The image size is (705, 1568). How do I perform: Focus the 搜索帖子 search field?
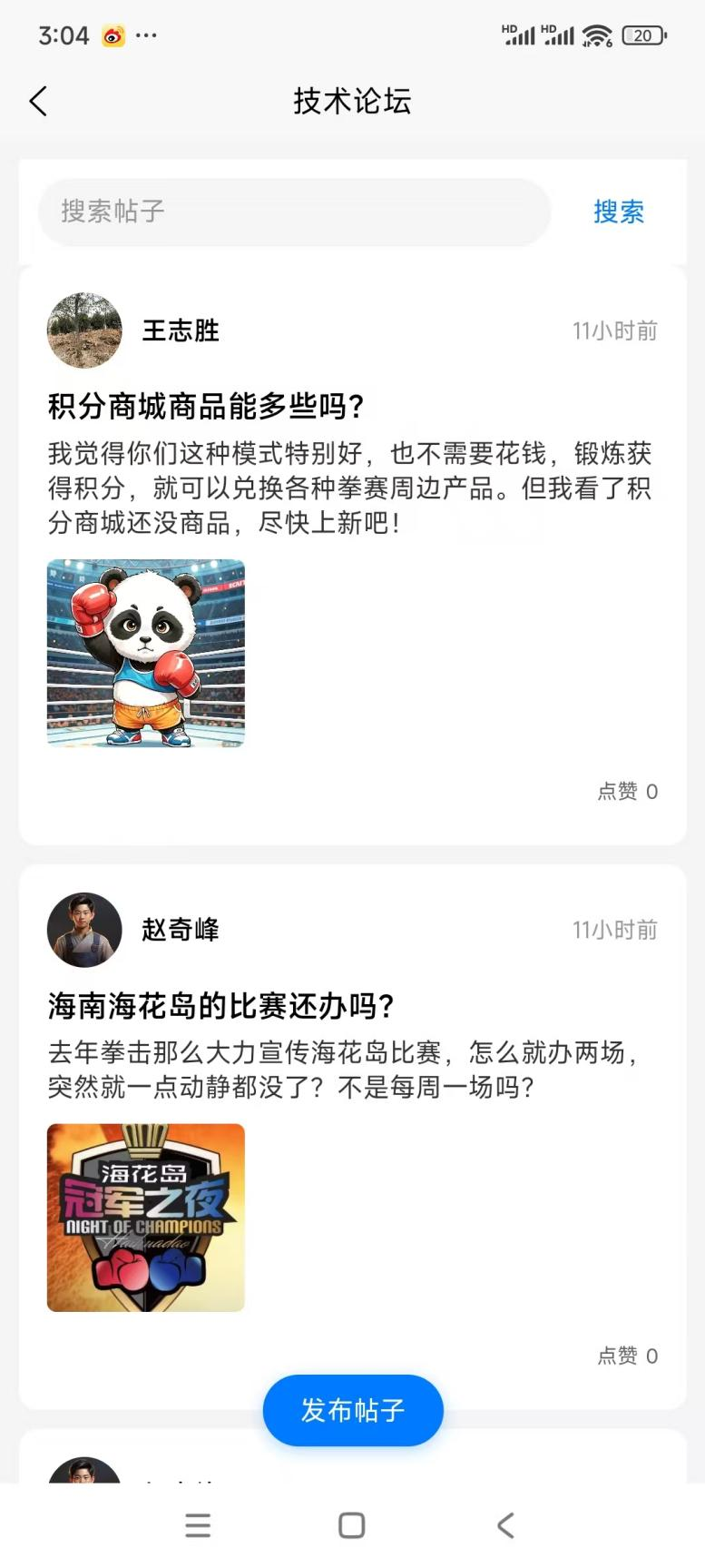pyautogui.click(x=294, y=212)
